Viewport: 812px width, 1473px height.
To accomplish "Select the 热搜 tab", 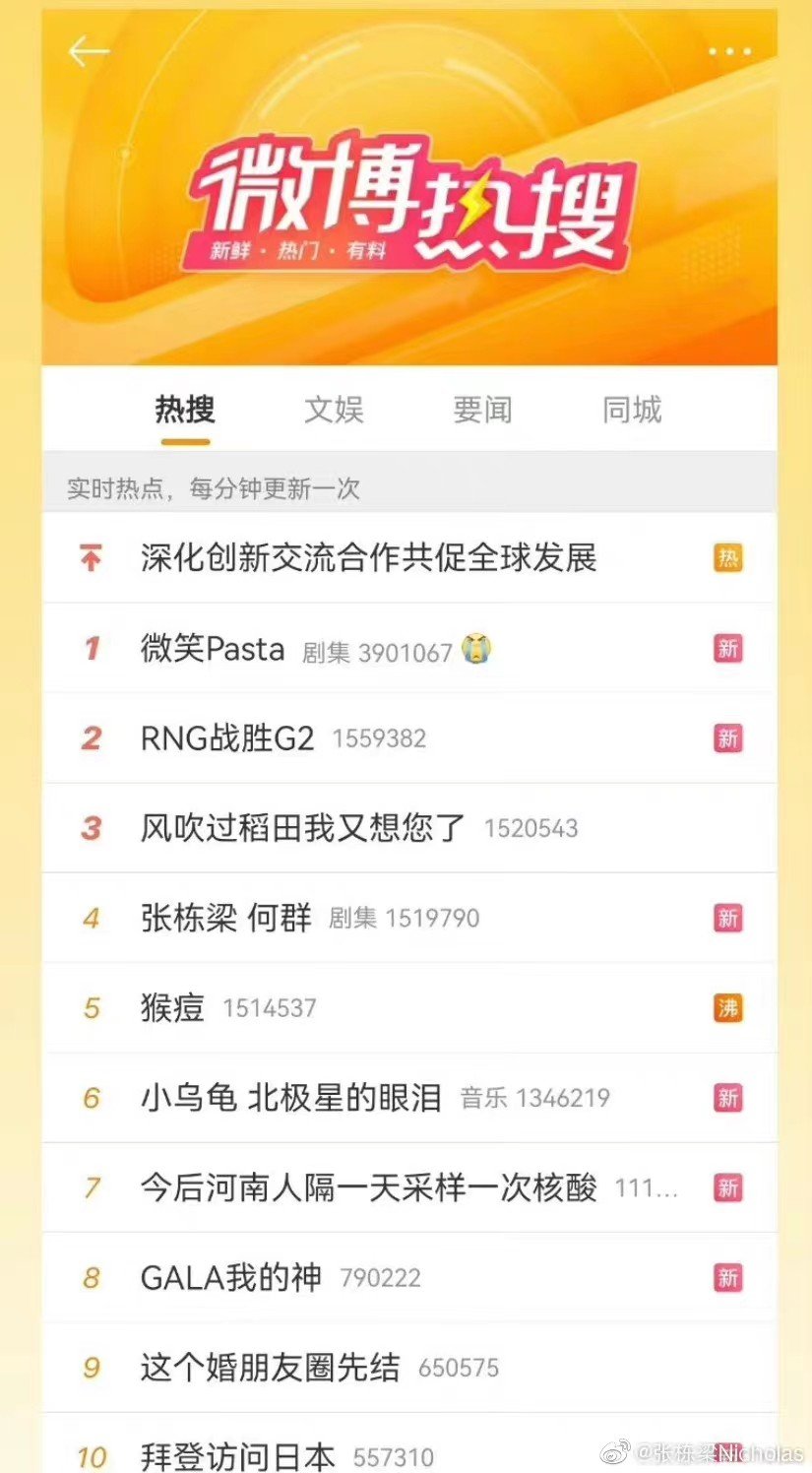I will tap(185, 410).
